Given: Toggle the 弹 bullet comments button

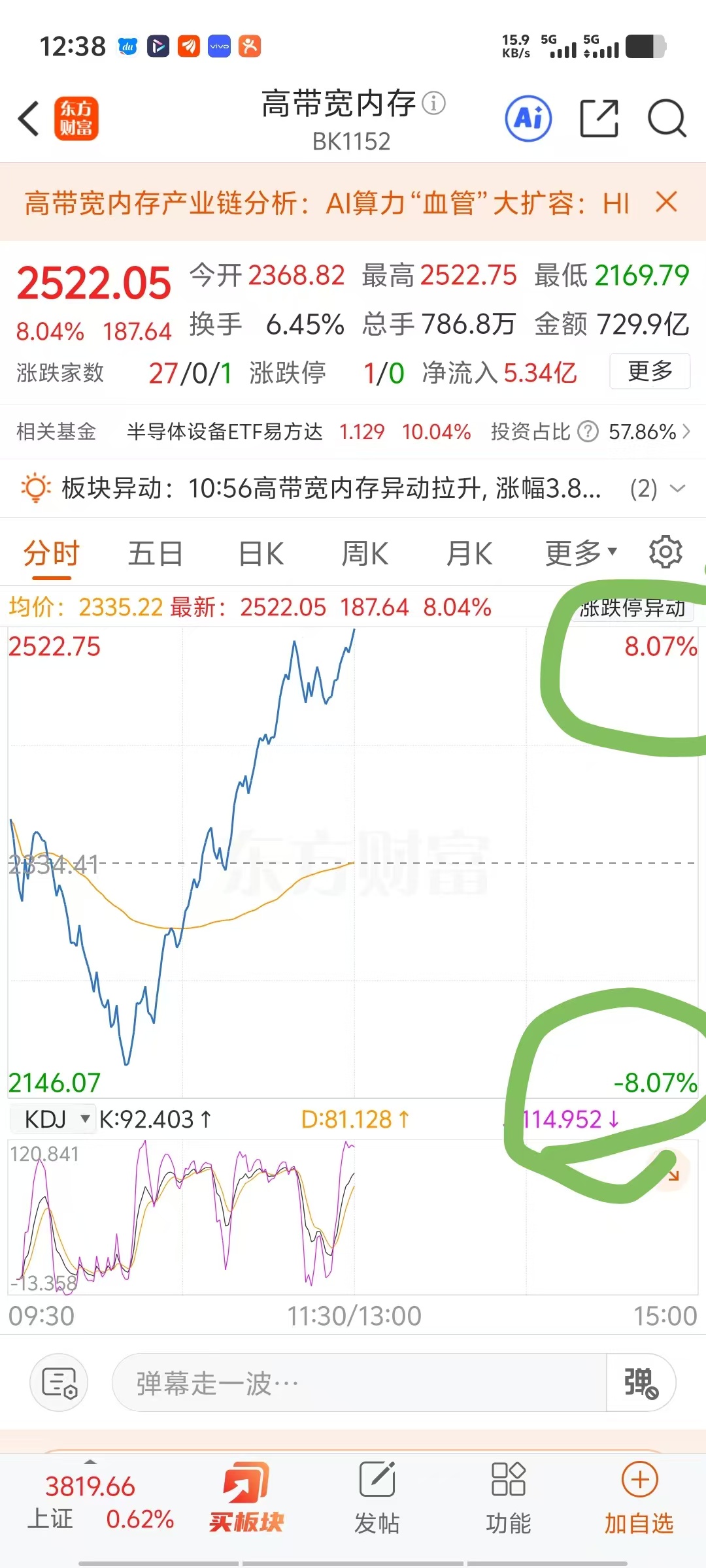Looking at the screenshot, I should [x=641, y=1382].
